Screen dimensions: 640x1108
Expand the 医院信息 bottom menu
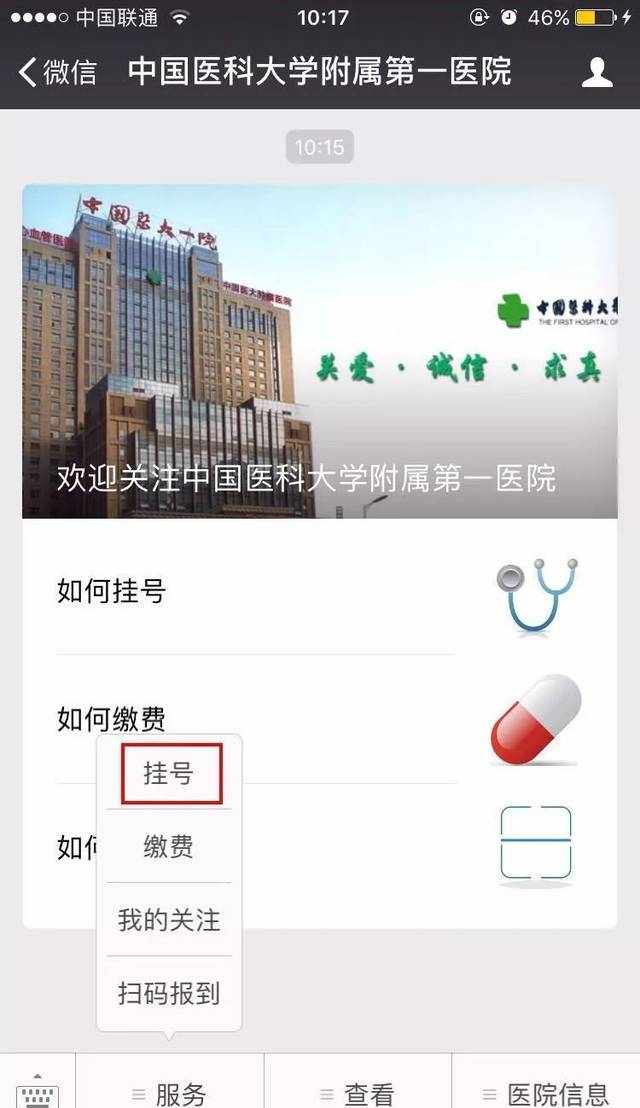click(546, 1092)
